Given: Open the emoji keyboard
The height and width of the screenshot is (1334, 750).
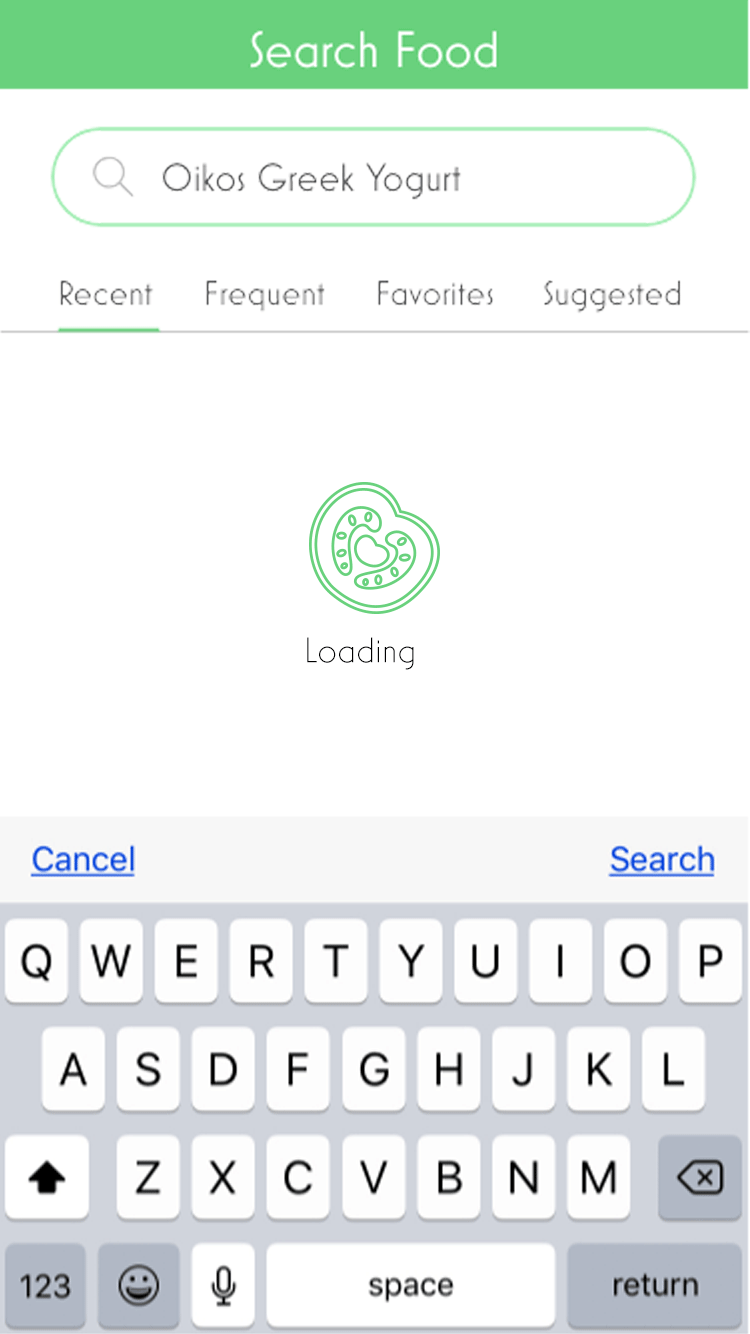Looking at the screenshot, I should [139, 1285].
